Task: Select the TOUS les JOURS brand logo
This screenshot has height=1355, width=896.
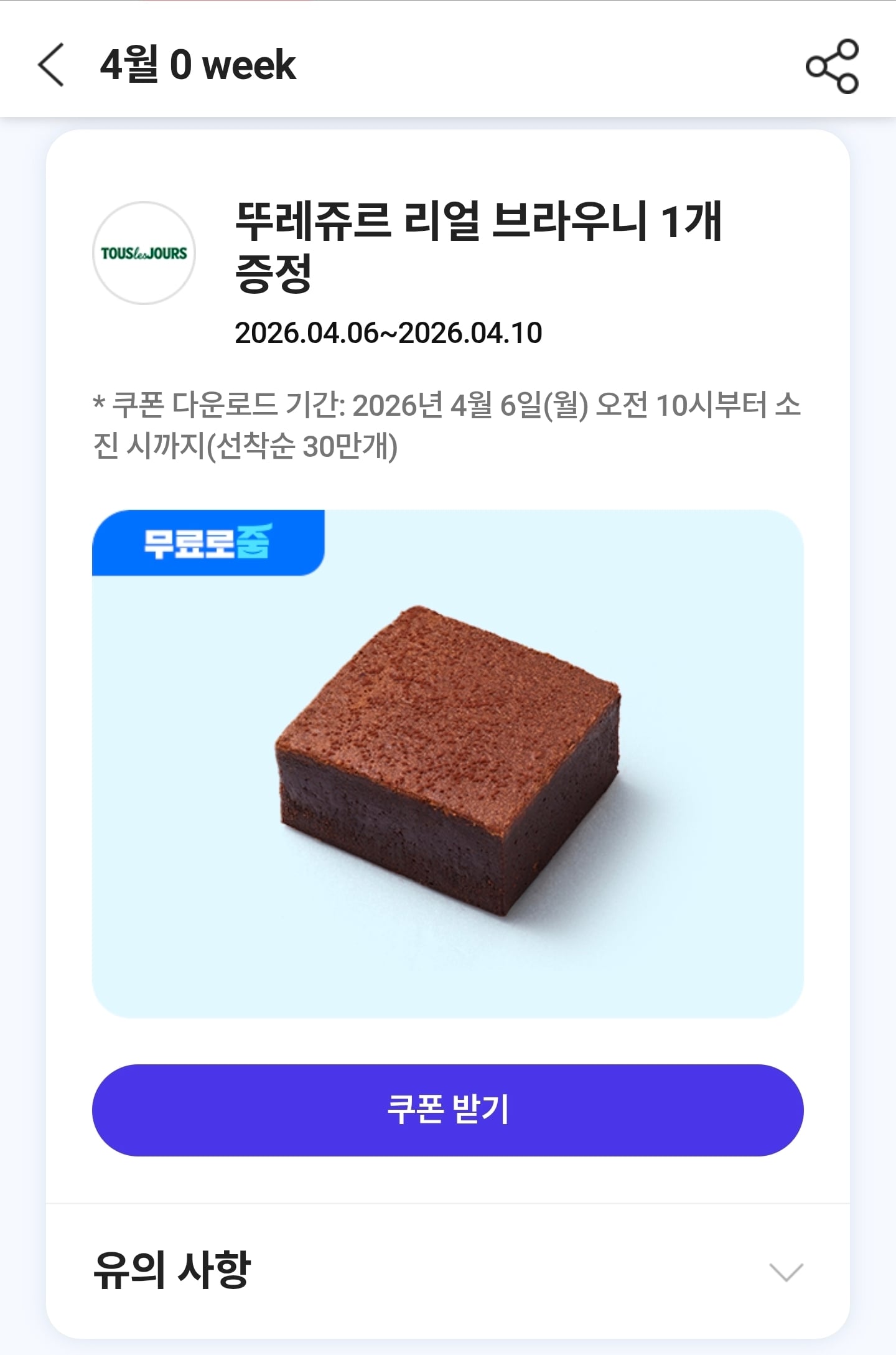Action: tap(145, 252)
